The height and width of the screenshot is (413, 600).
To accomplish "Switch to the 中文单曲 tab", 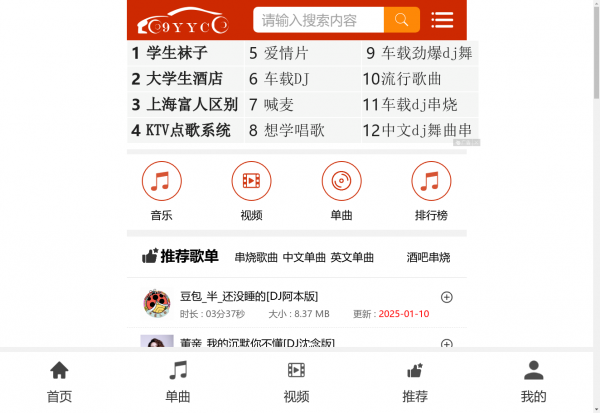I will click(304, 257).
